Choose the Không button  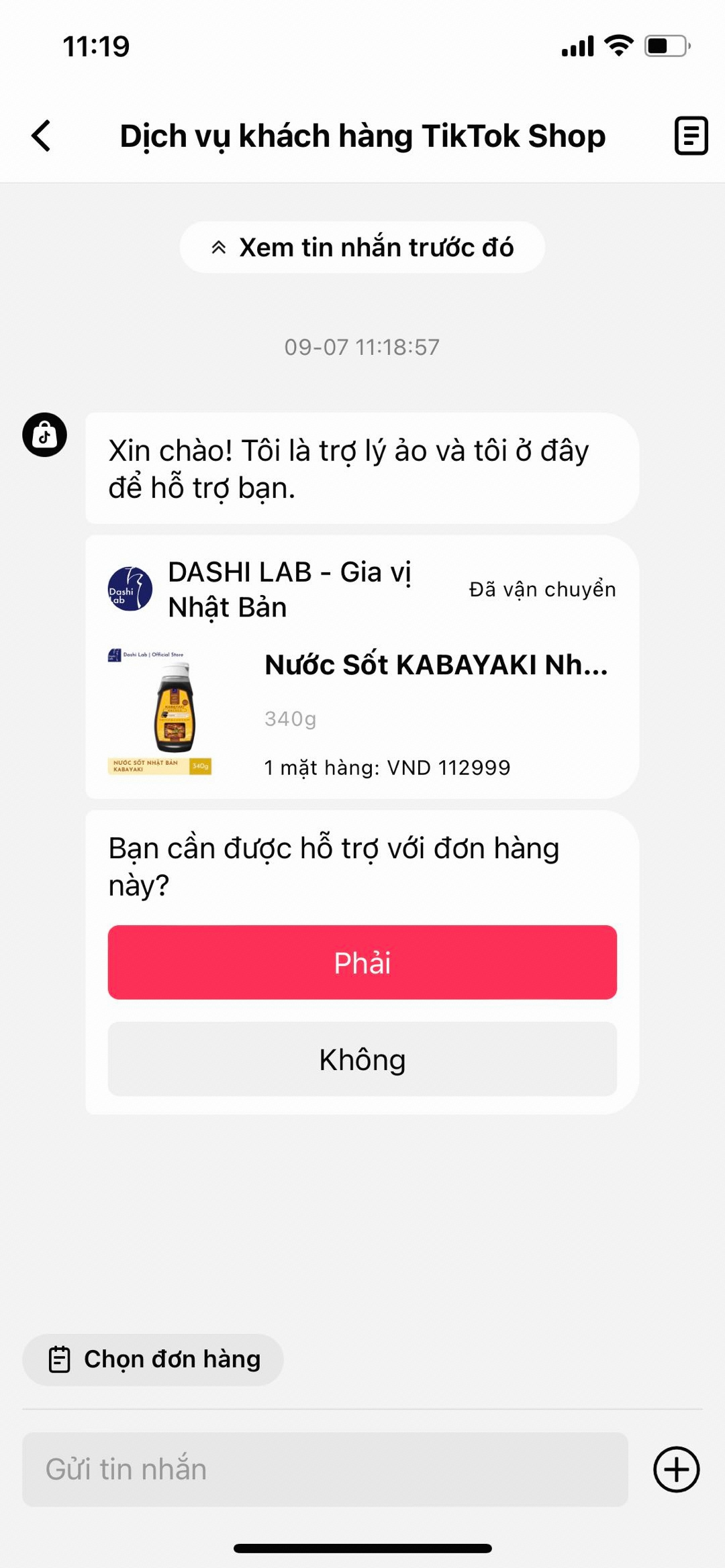[362, 1059]
